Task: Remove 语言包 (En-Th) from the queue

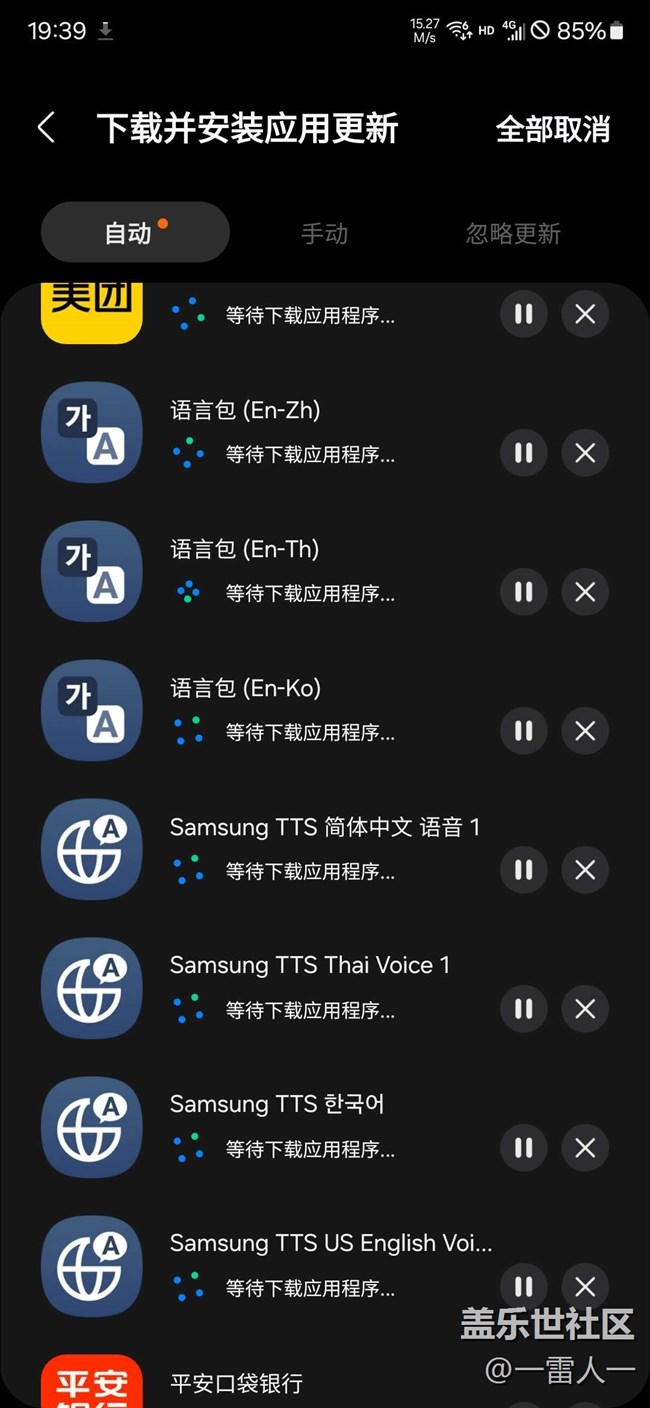Action: [x=585, y=592]
